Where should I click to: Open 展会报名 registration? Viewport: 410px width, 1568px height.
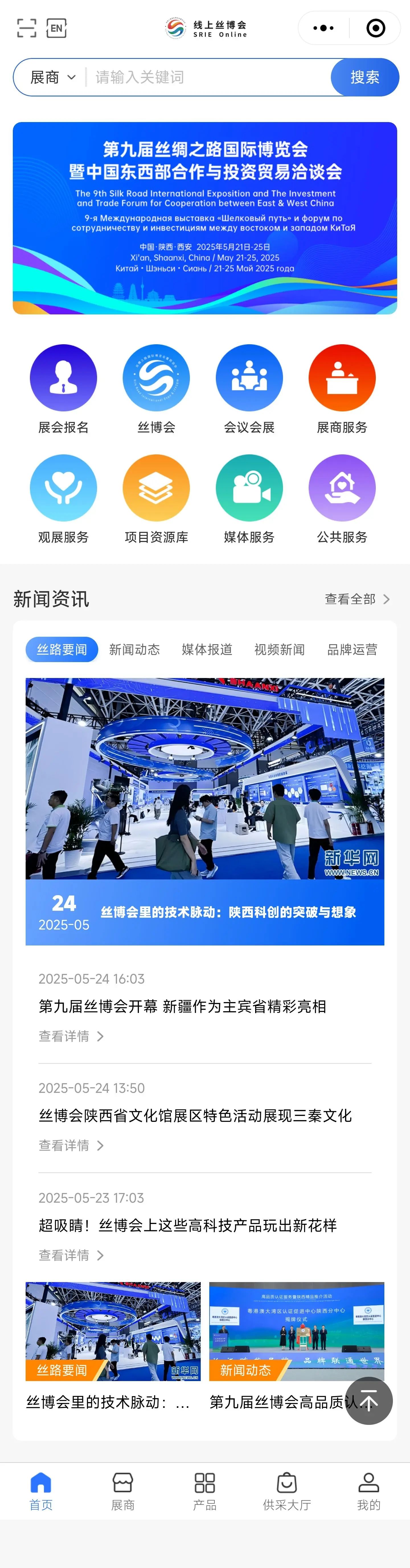[63, 389]
